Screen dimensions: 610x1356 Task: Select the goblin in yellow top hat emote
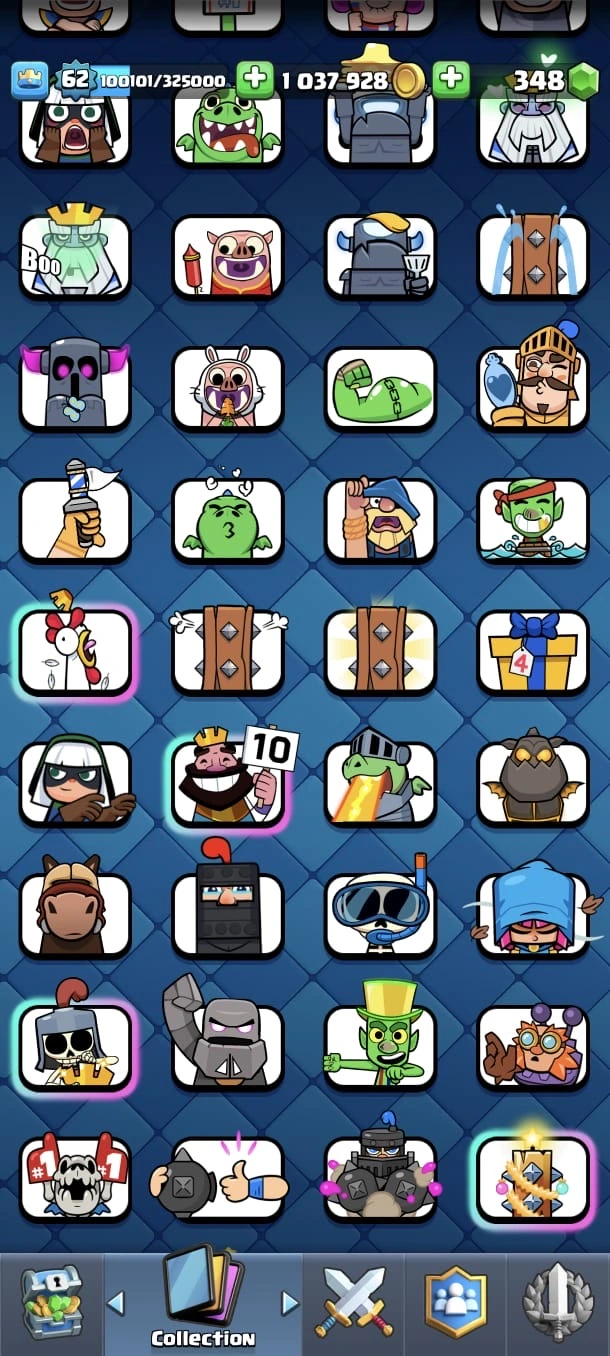click(380, 1045)
